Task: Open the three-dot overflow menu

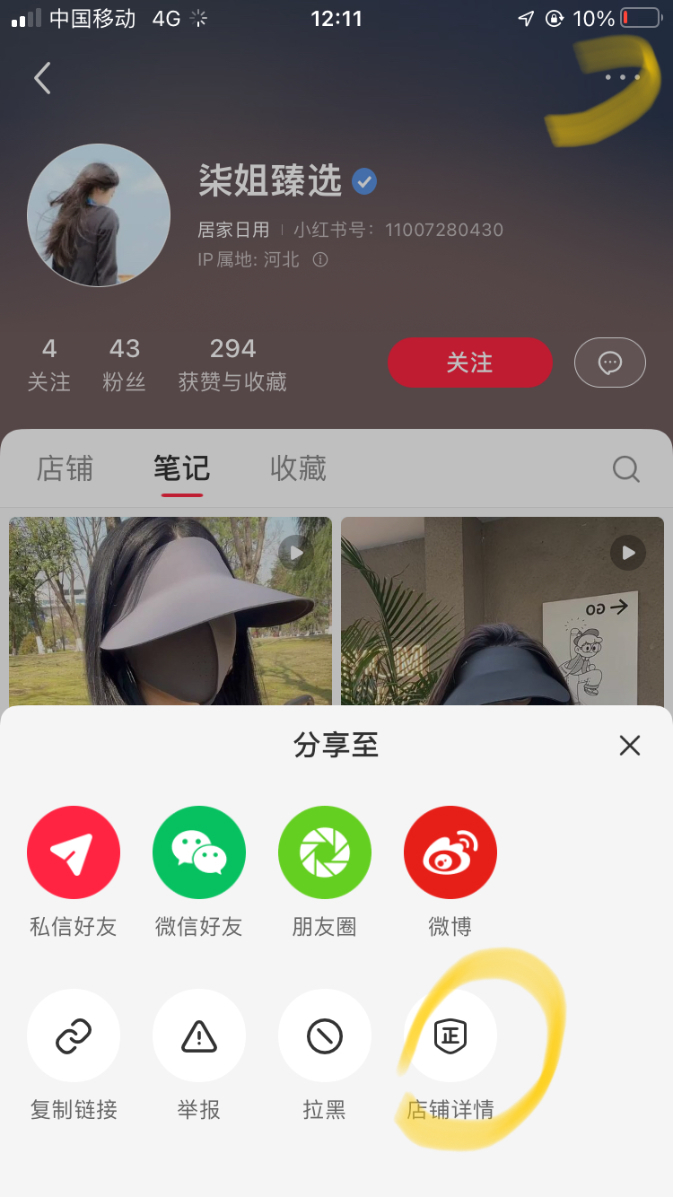Action: pos(622,77)
